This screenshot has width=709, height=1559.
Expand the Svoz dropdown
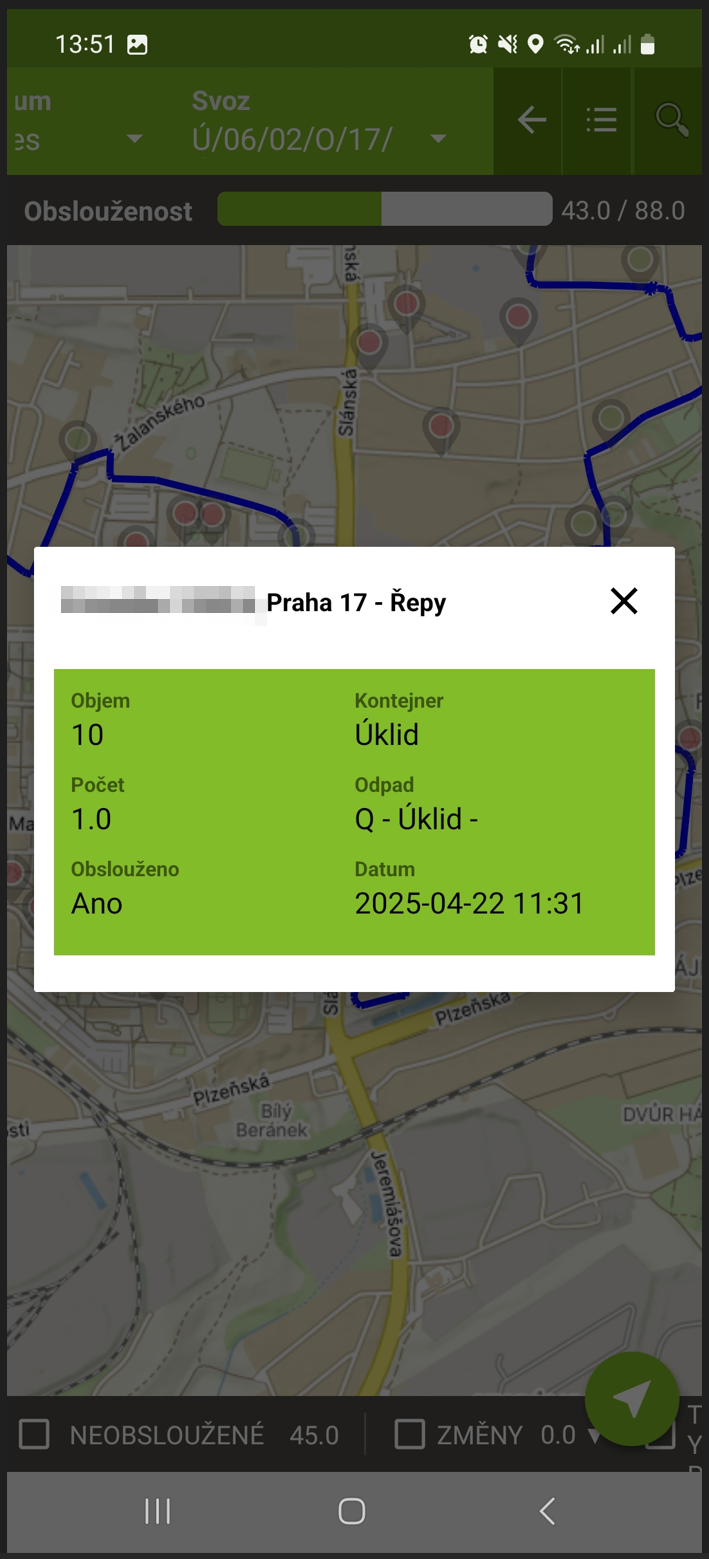pyautogui.click(x=437, y=139)
